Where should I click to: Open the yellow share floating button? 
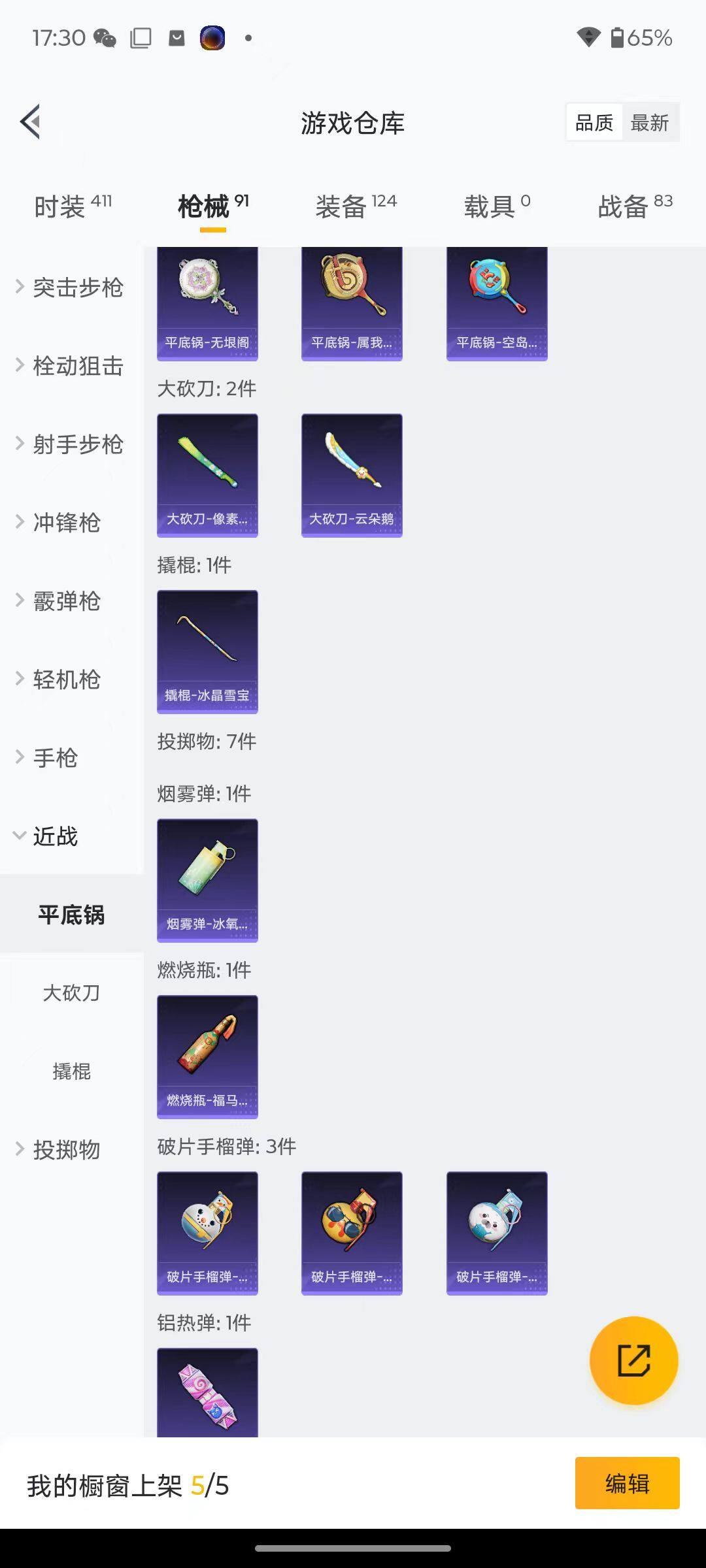[635, 1359]
